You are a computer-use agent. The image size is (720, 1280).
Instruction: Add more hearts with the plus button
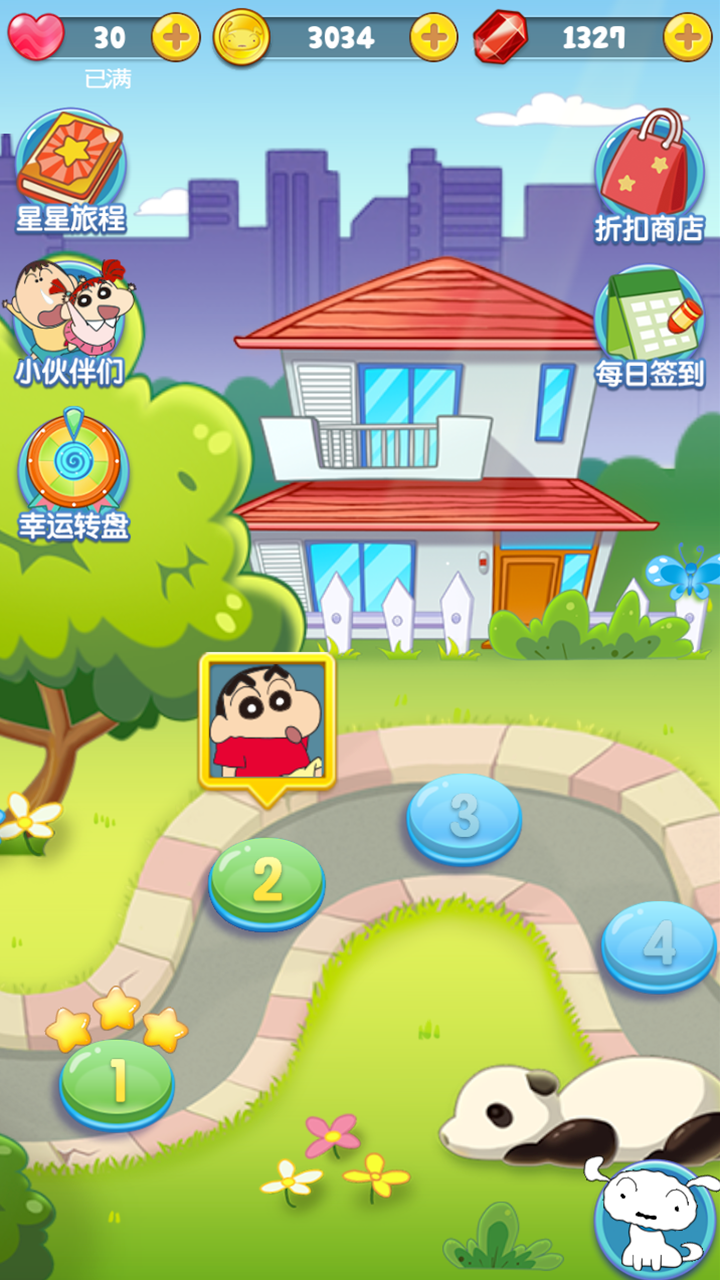tap(175, 38)
